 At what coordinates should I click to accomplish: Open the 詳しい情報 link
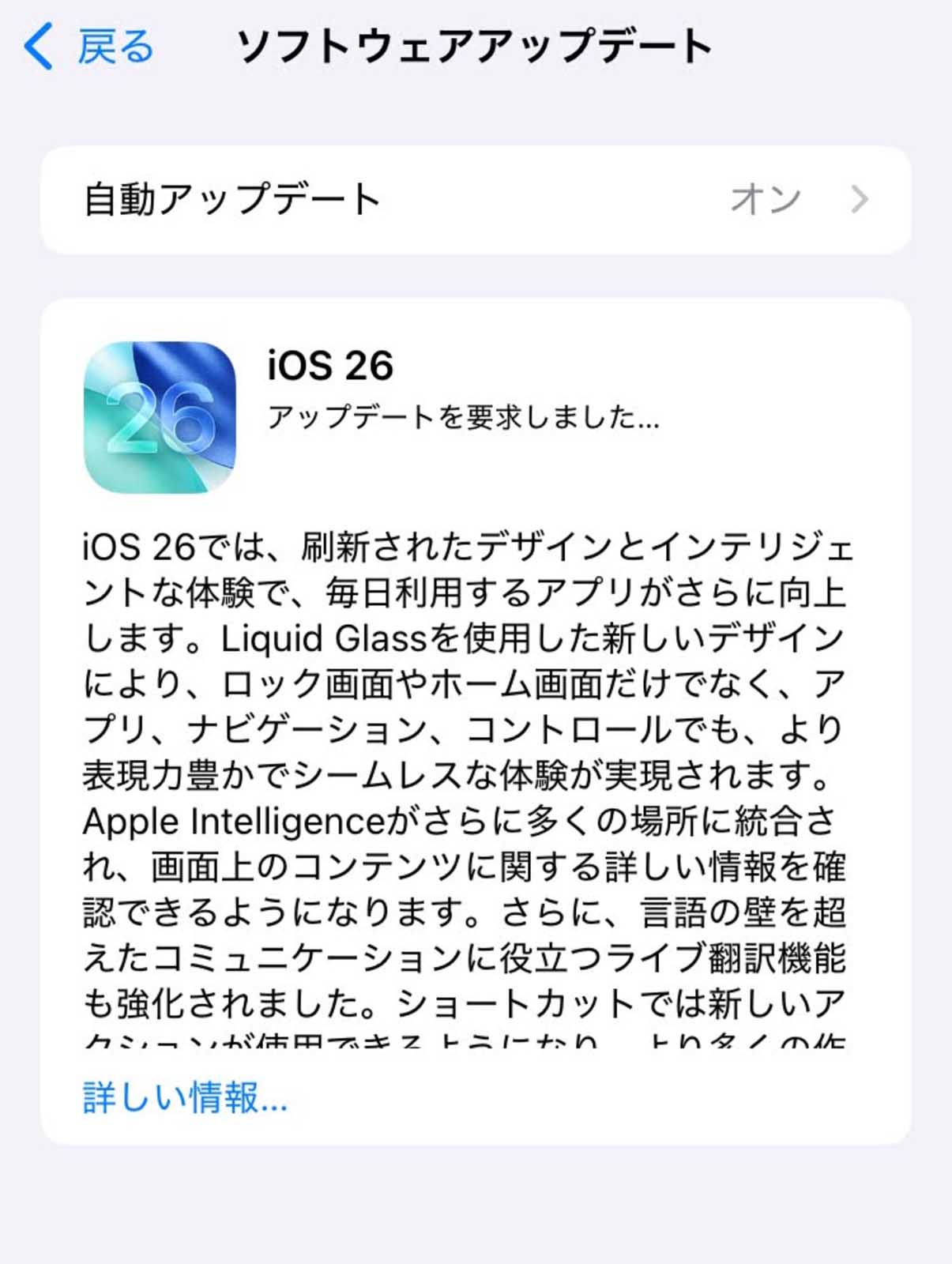[185, 1097]
